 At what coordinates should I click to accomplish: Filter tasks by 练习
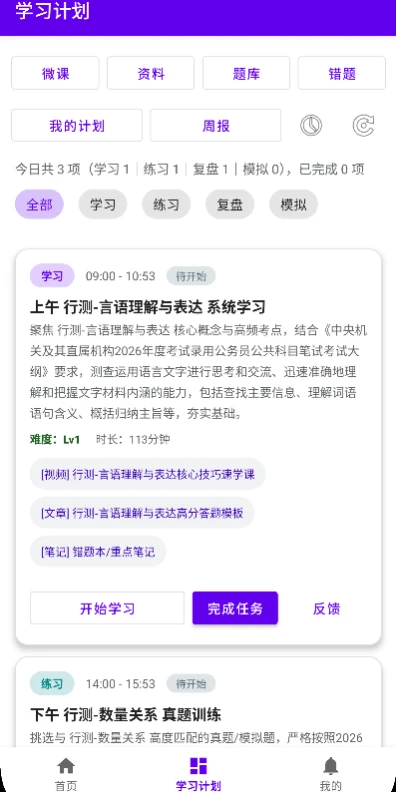click(x=166, y=205)
